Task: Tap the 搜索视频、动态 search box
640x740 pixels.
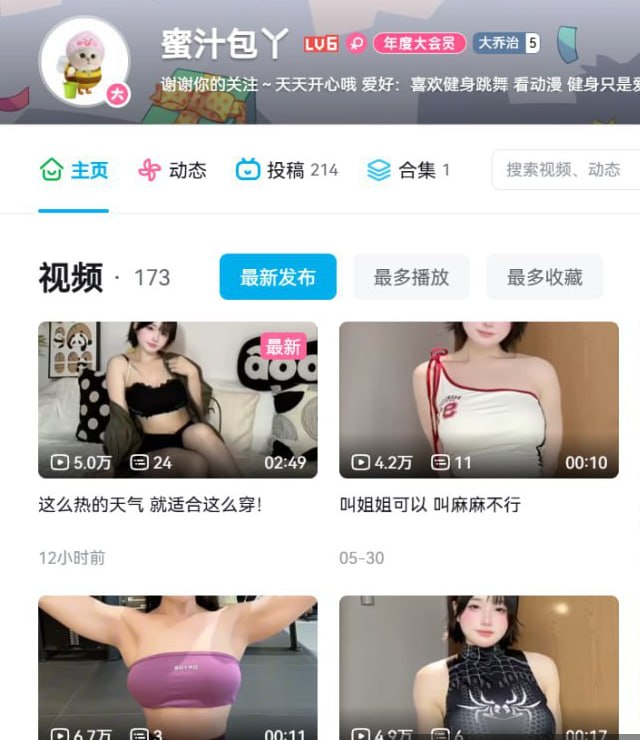Action: [x=565, y=170]
